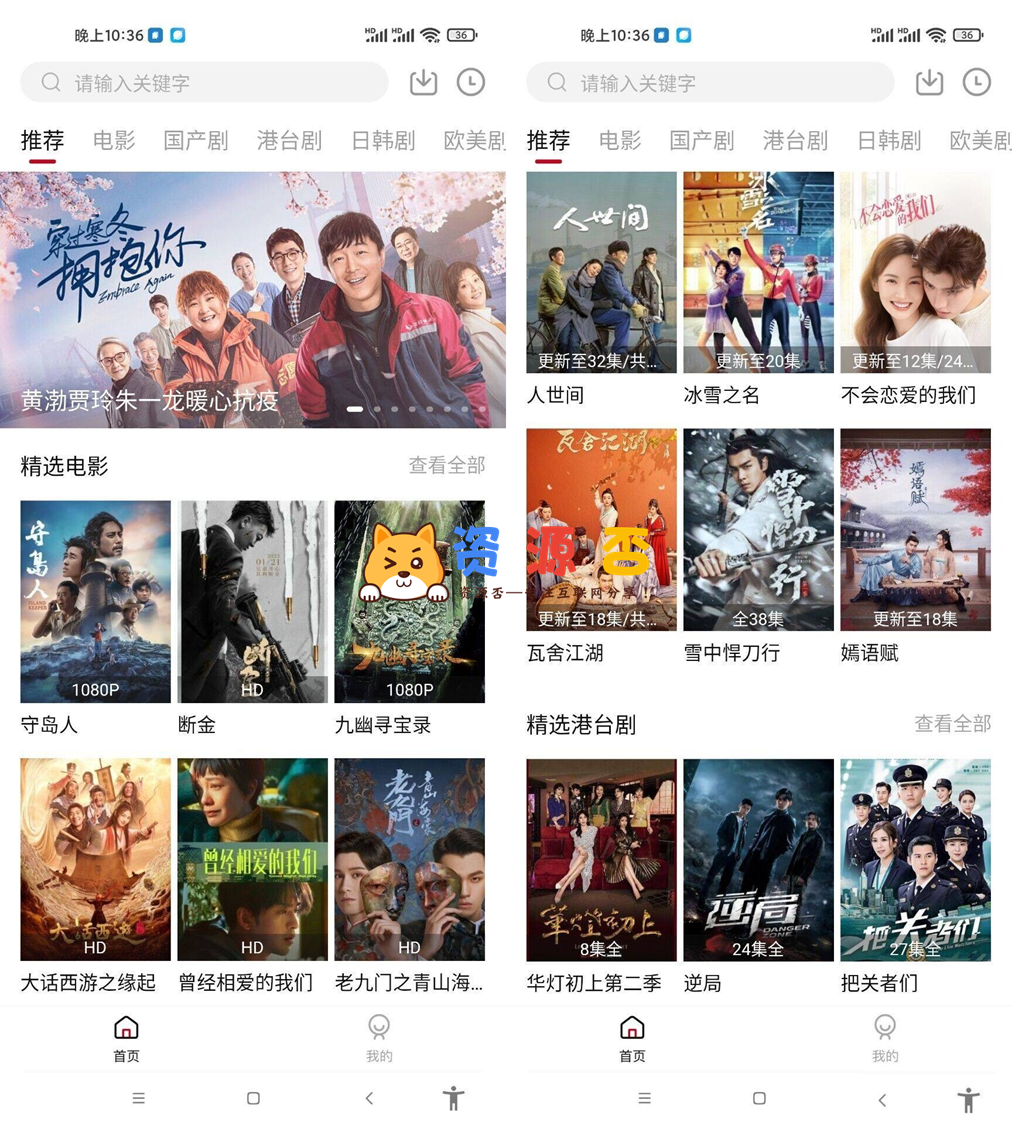The height and width of the screenshot is (1125, 1012).
Task: Tap the 大话西游之缘起 poster
Action: [x=95, y=859]
